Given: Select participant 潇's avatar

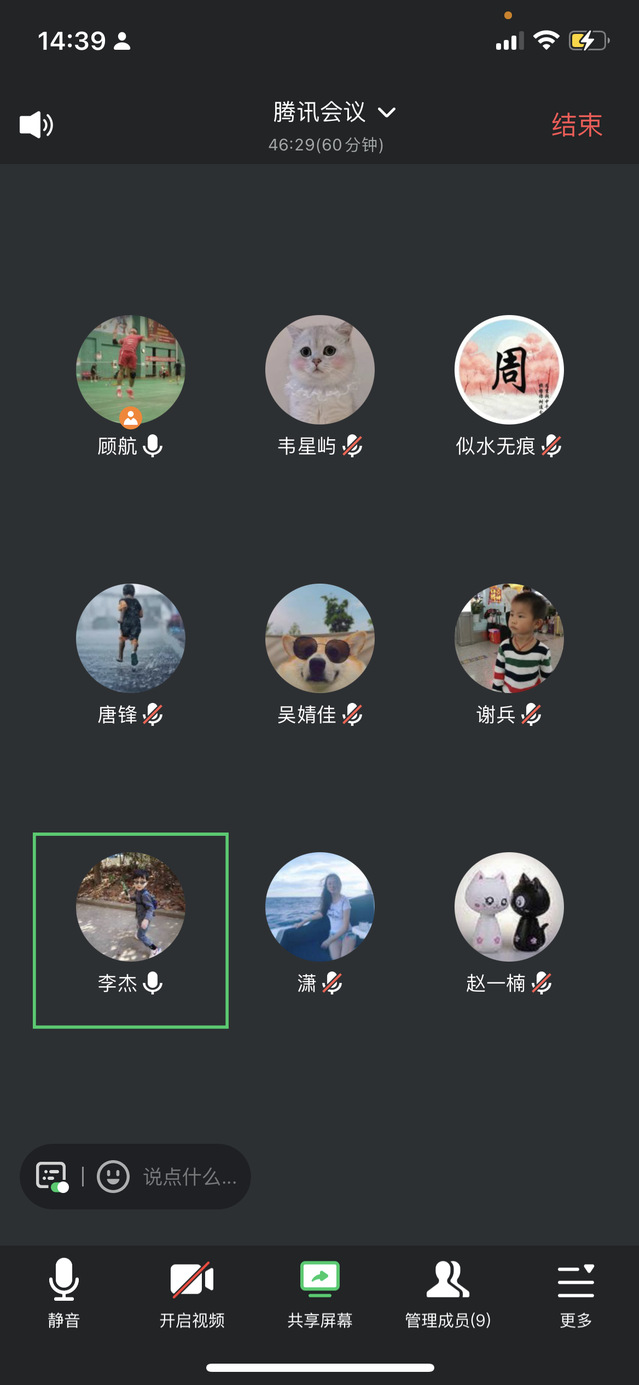Looking at the screenshot, I should point(320,907).
